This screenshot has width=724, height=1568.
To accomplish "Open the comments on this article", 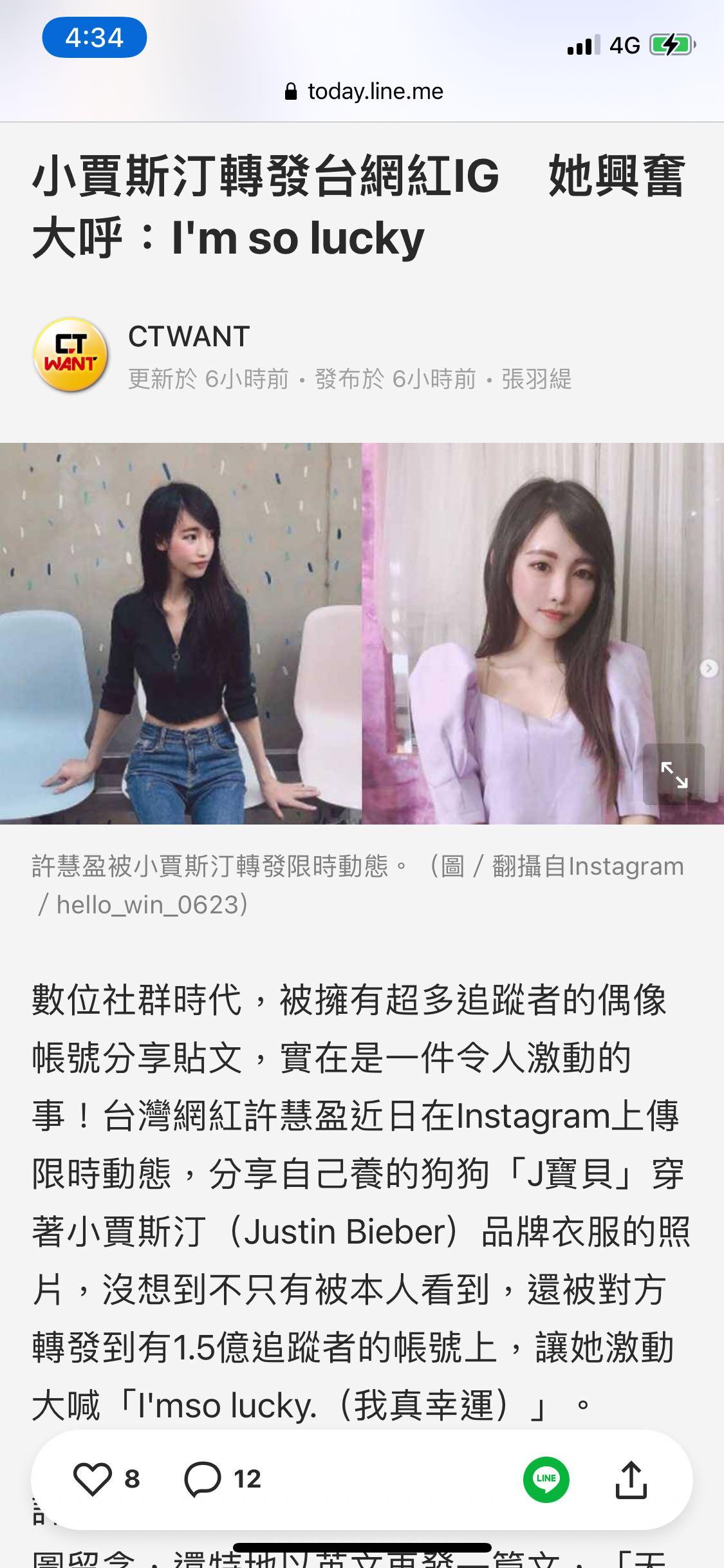I will pos(203,1479).
